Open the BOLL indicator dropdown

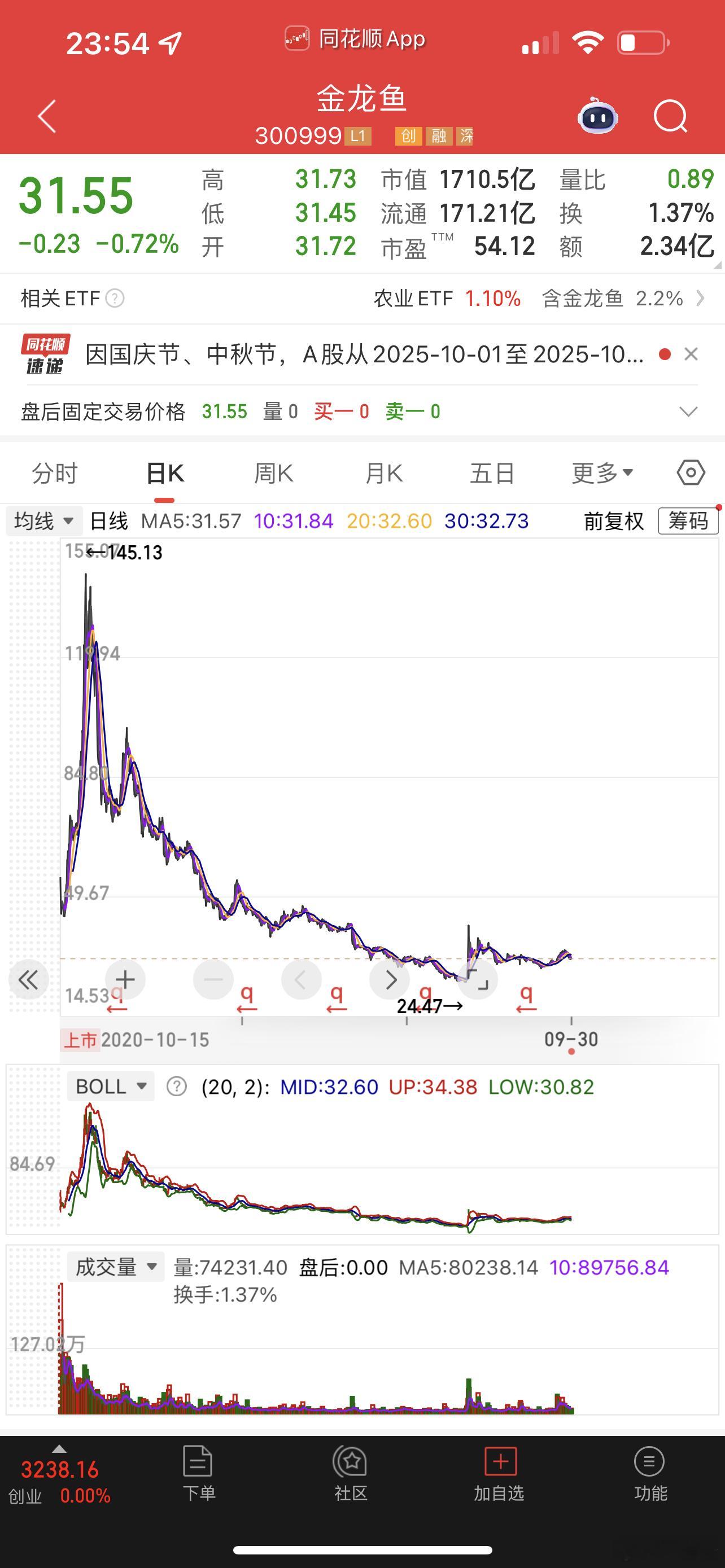point(110,1087)
